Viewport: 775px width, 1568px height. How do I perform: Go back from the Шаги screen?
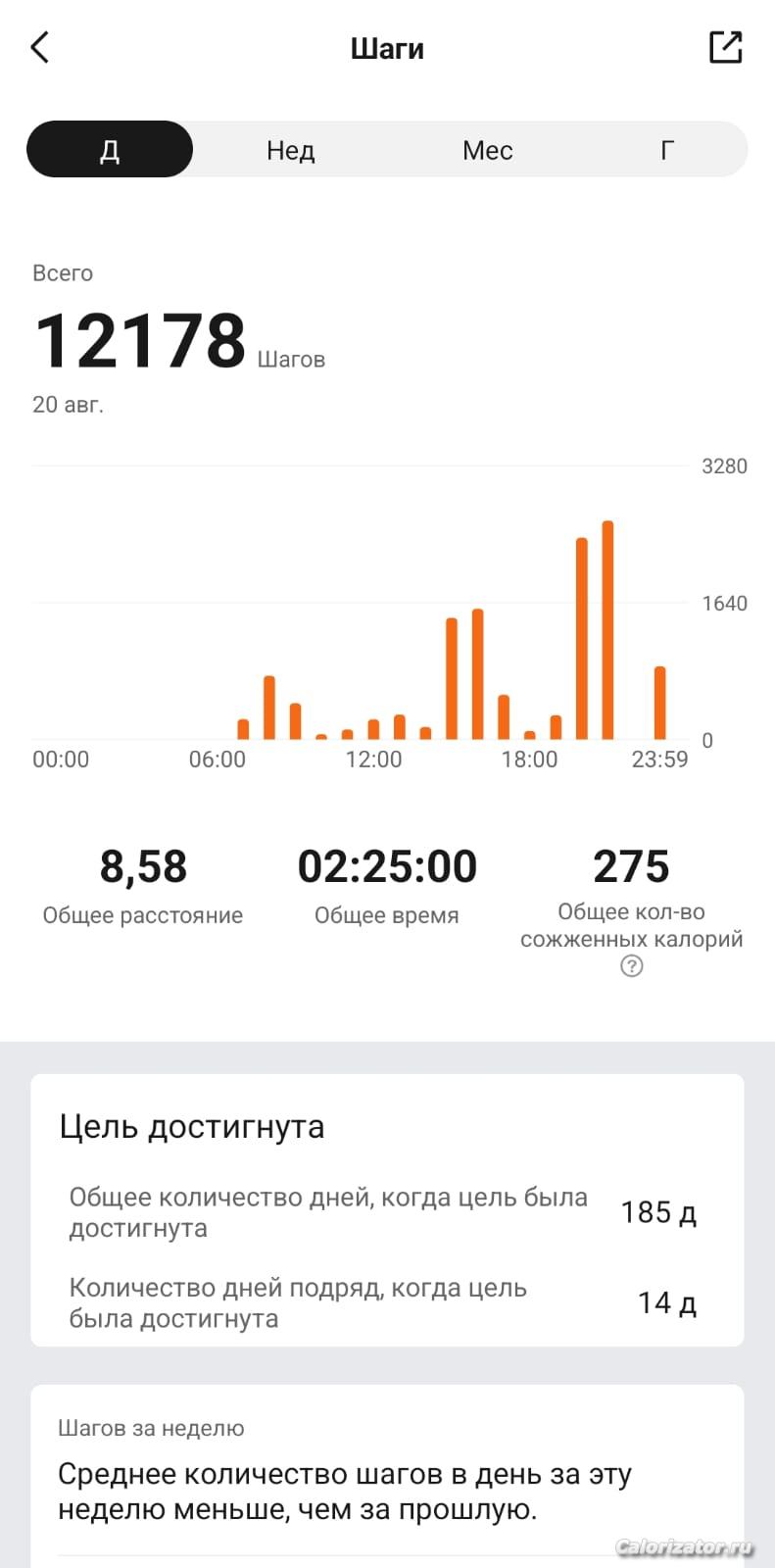tap(40, 47)
